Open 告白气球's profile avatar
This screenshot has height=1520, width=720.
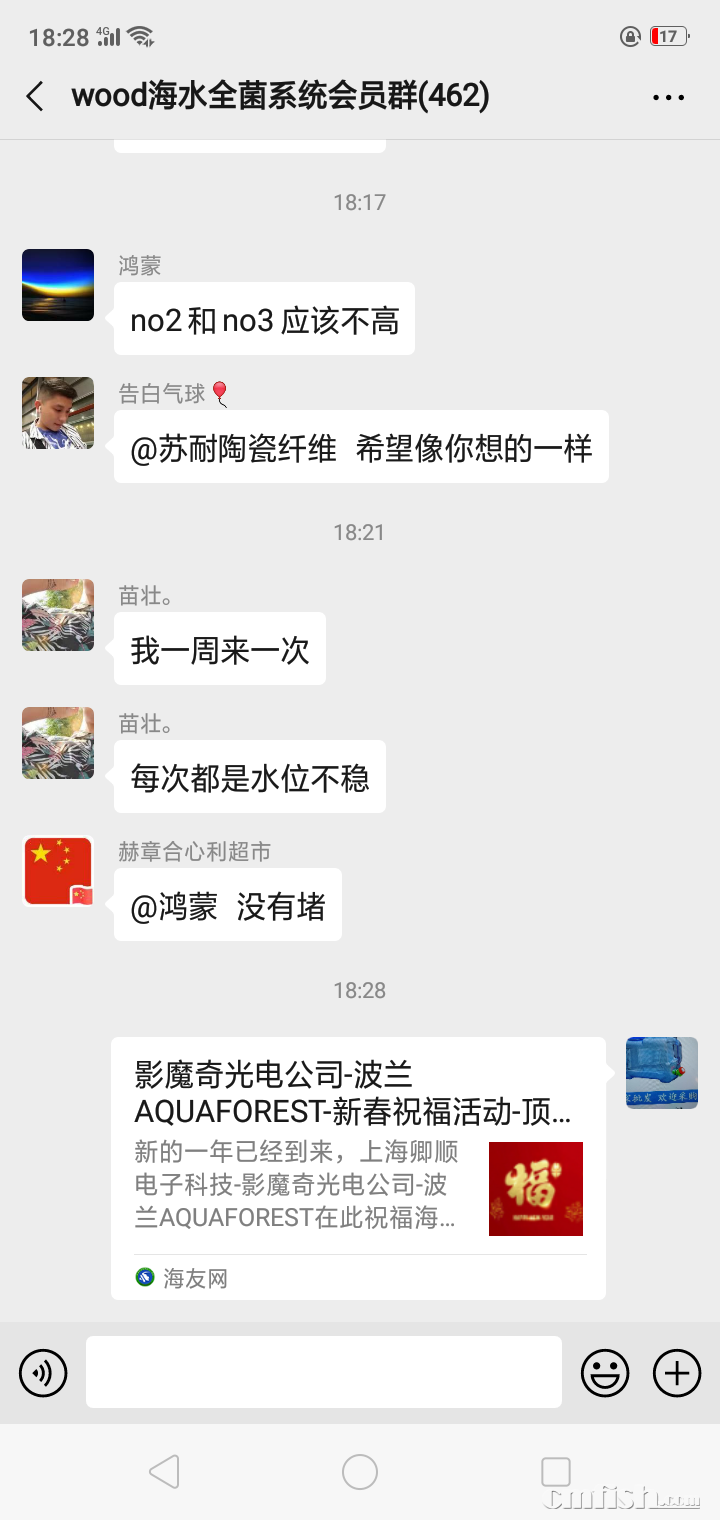(57, 413)
